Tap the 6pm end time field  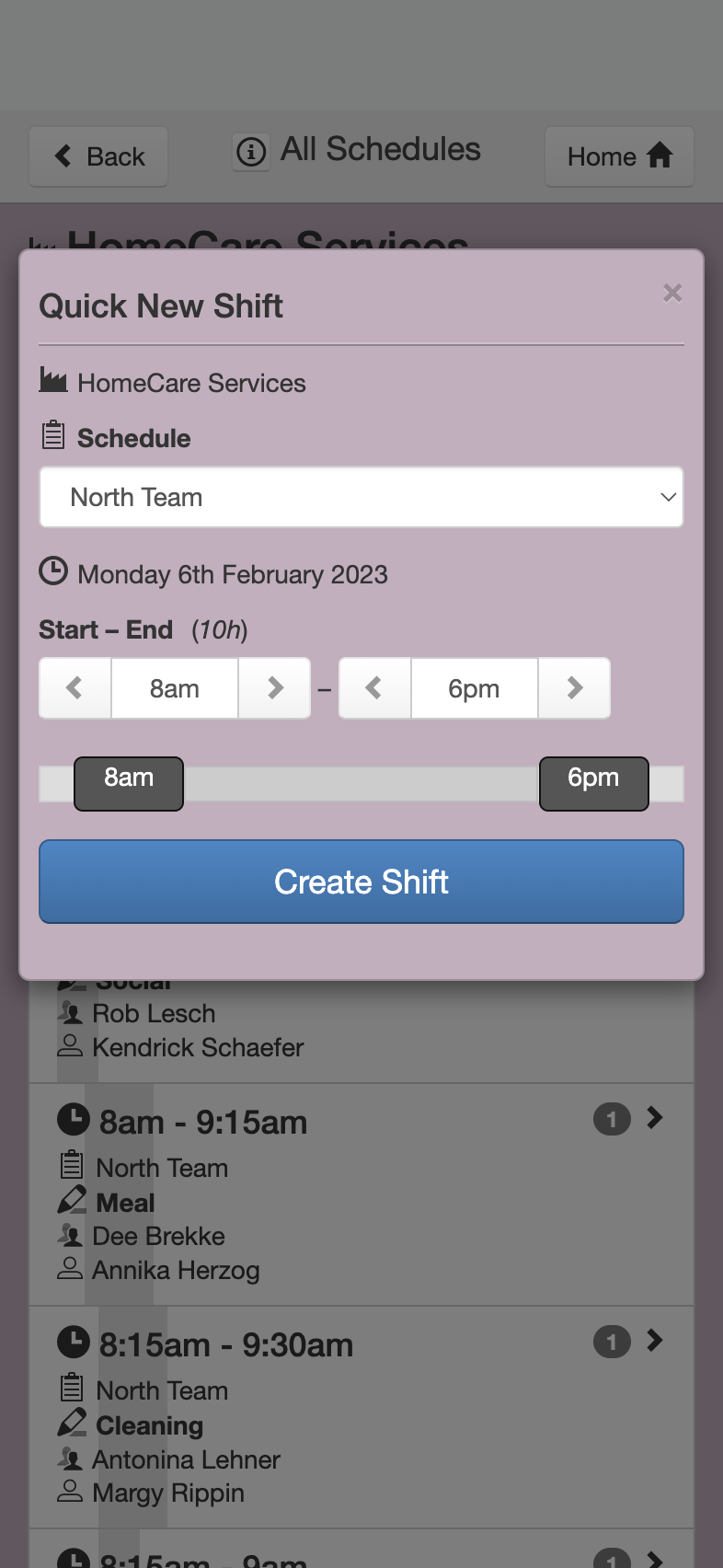(475, 687)
